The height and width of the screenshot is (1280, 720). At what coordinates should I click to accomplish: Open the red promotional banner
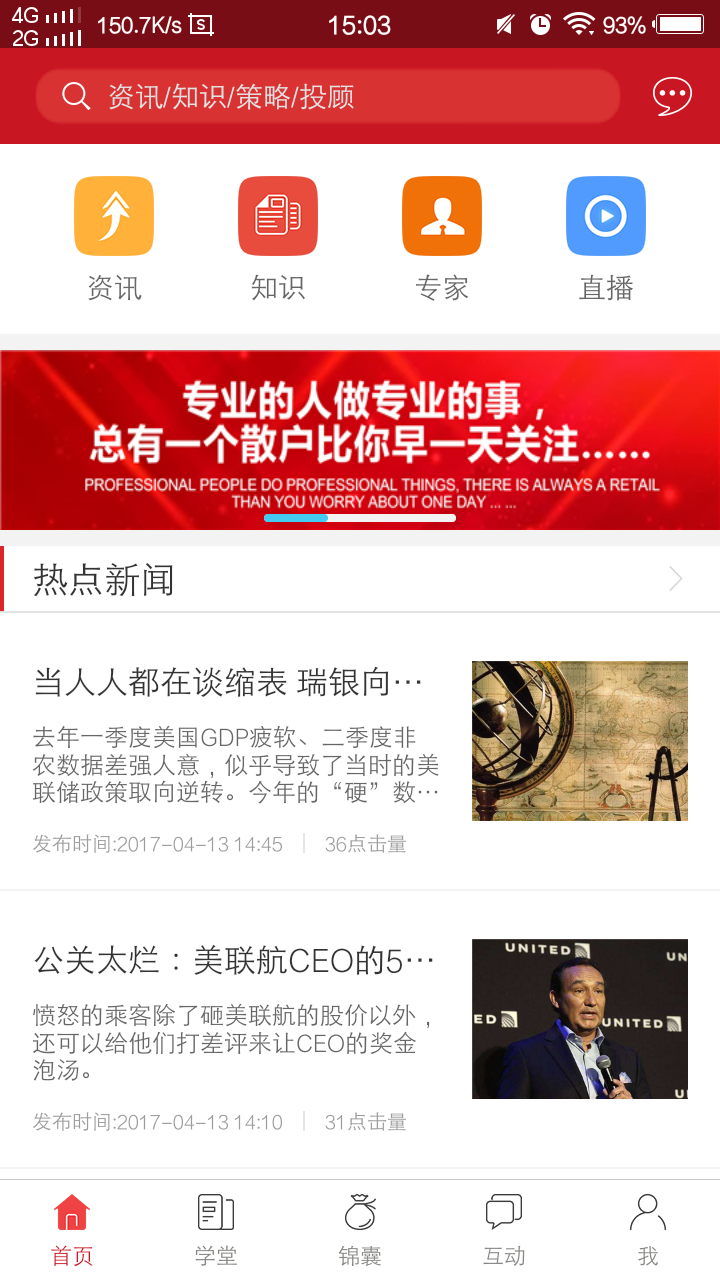pyautogui.click(x=360, y=440)
